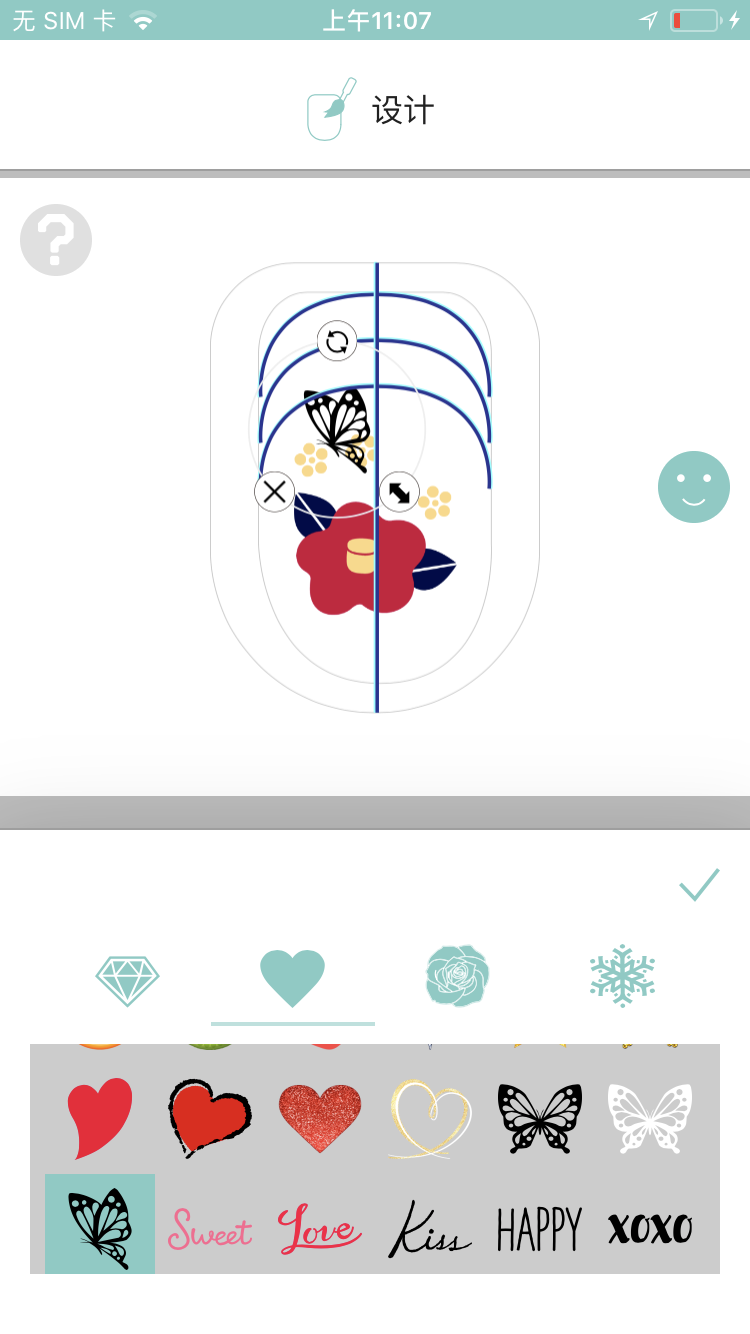Add the solid red heart sticker
This screenshot has width=750, height=1334.
click(100, 1118)
